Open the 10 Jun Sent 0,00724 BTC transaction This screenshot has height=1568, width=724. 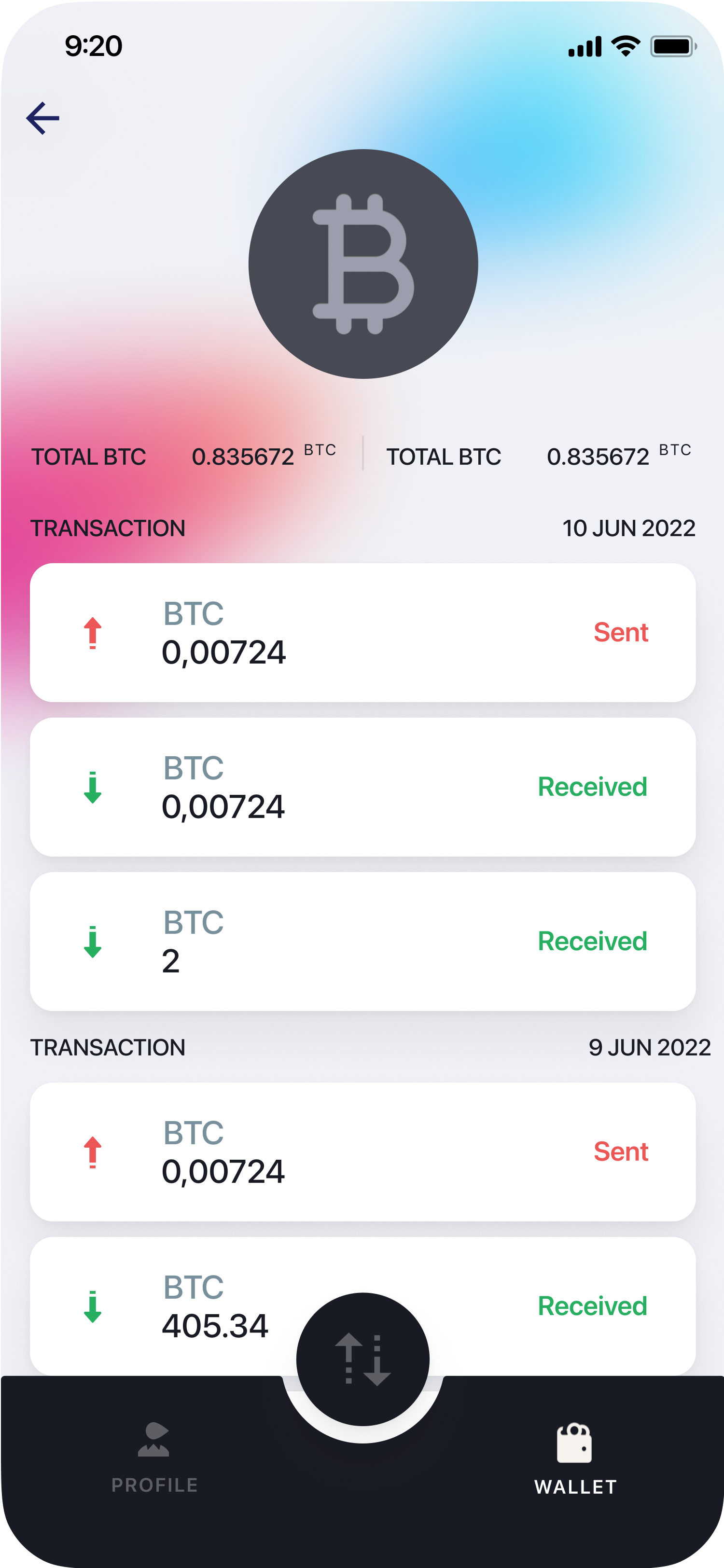pyautogui.click(x=362, y=632)
